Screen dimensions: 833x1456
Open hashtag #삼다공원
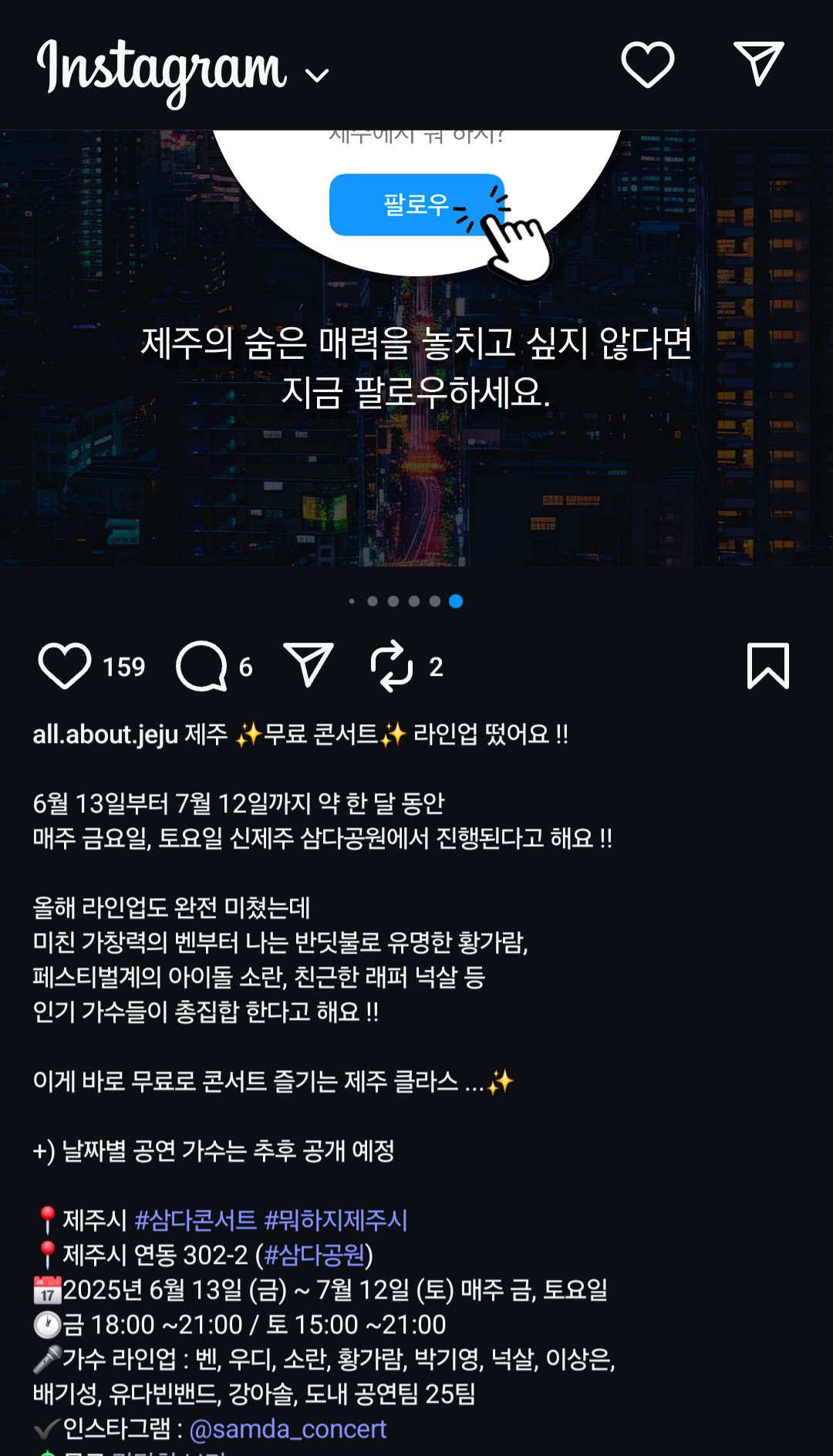314,1255
